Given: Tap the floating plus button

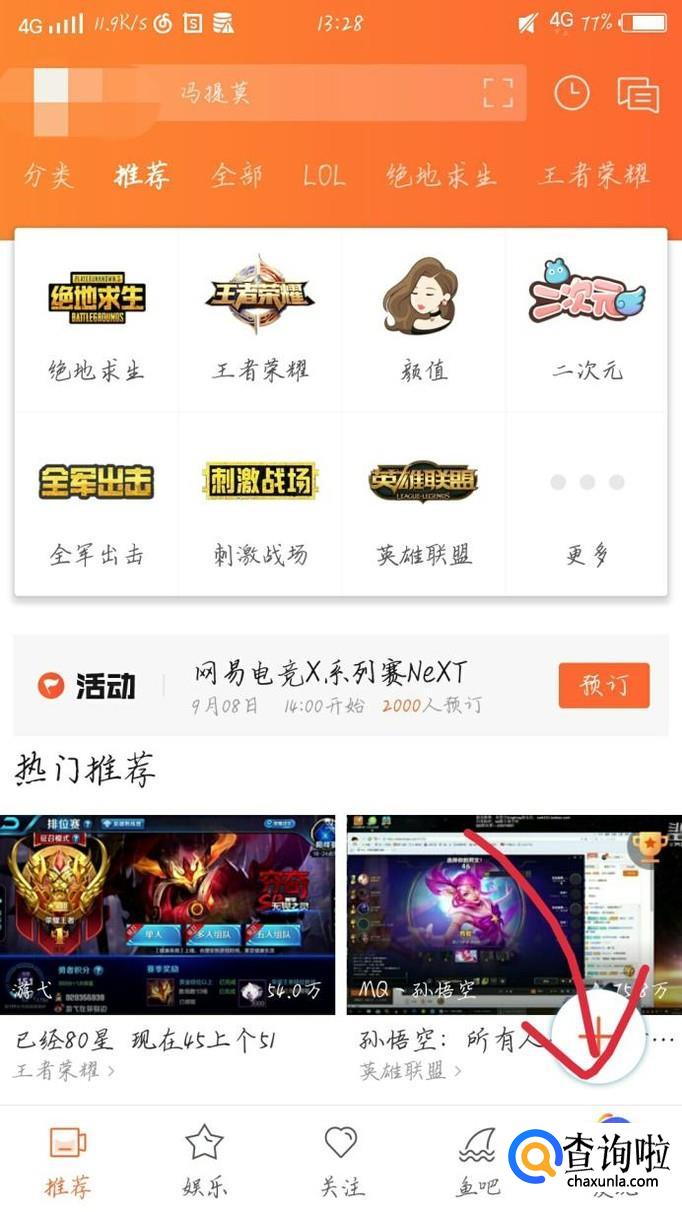Looking at the screenshot, I should pyautogui.click(x=598, y=1042).
